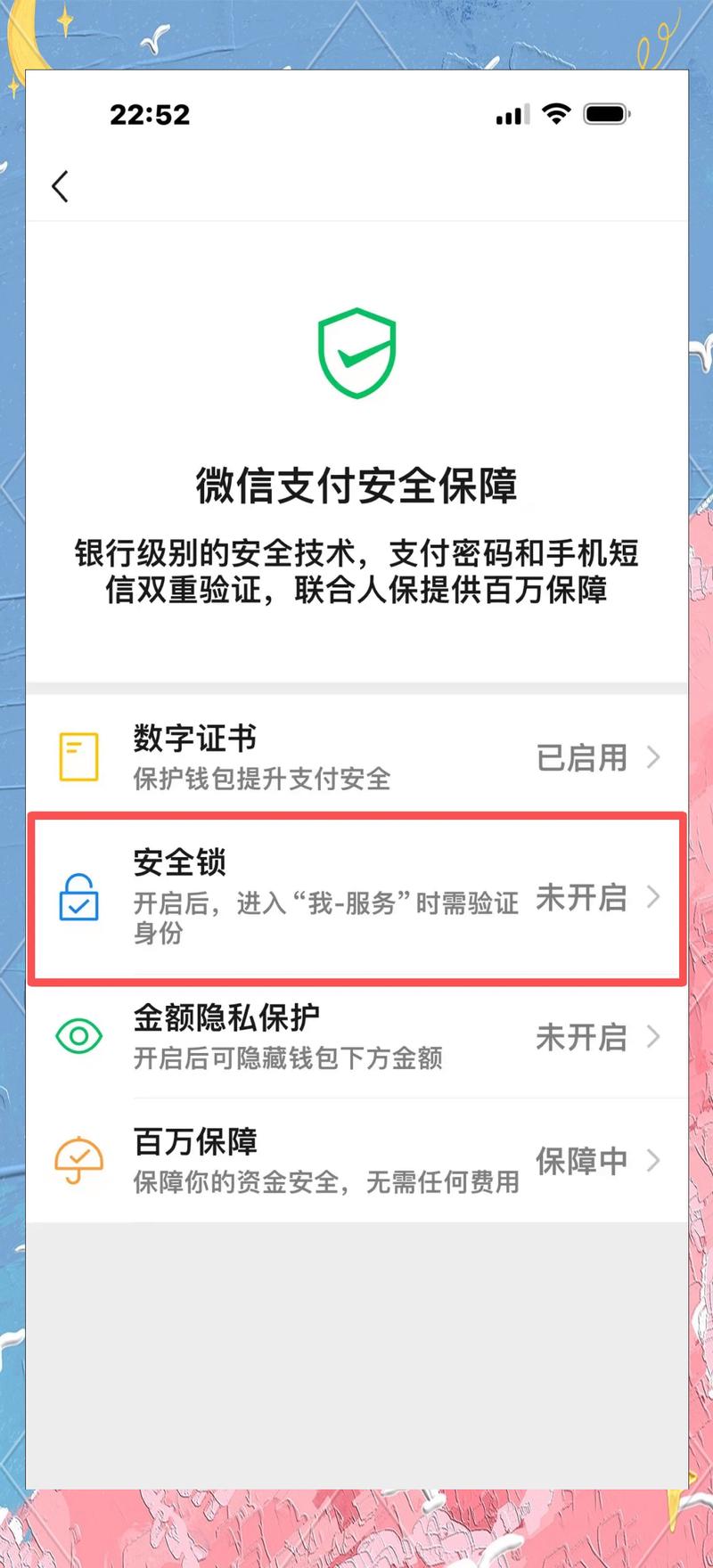Open the 数字证书 settings row
The image size is (713, 1568).
click(356, 757)
